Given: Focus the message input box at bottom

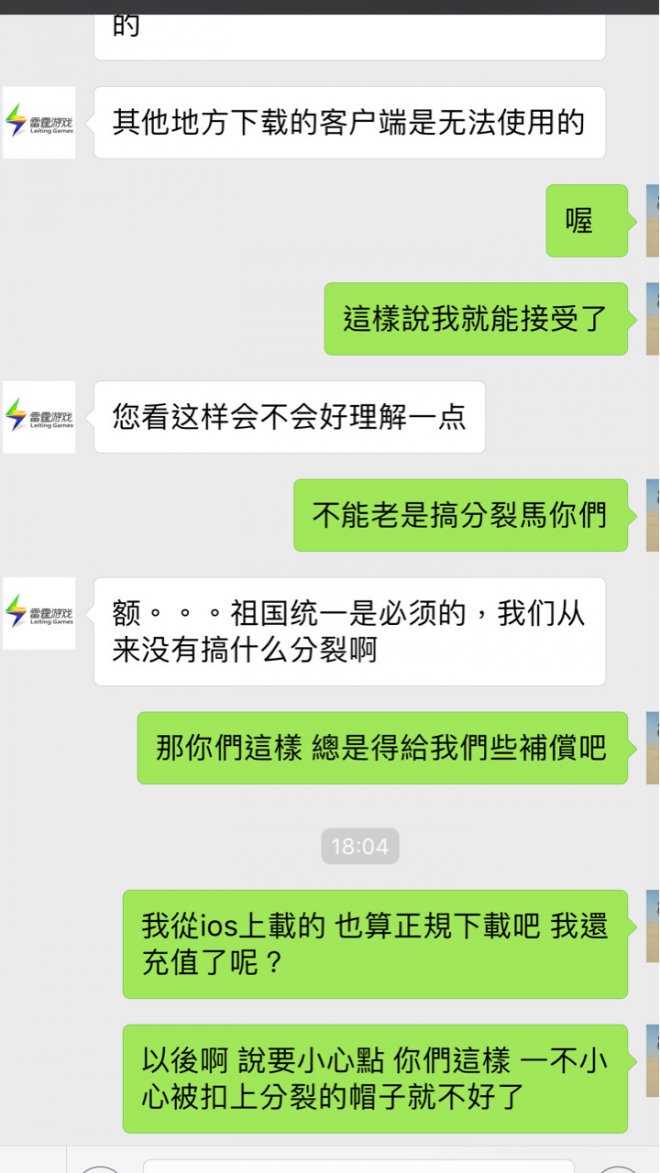Looking at the screenshot, I should pos(358,1164).
